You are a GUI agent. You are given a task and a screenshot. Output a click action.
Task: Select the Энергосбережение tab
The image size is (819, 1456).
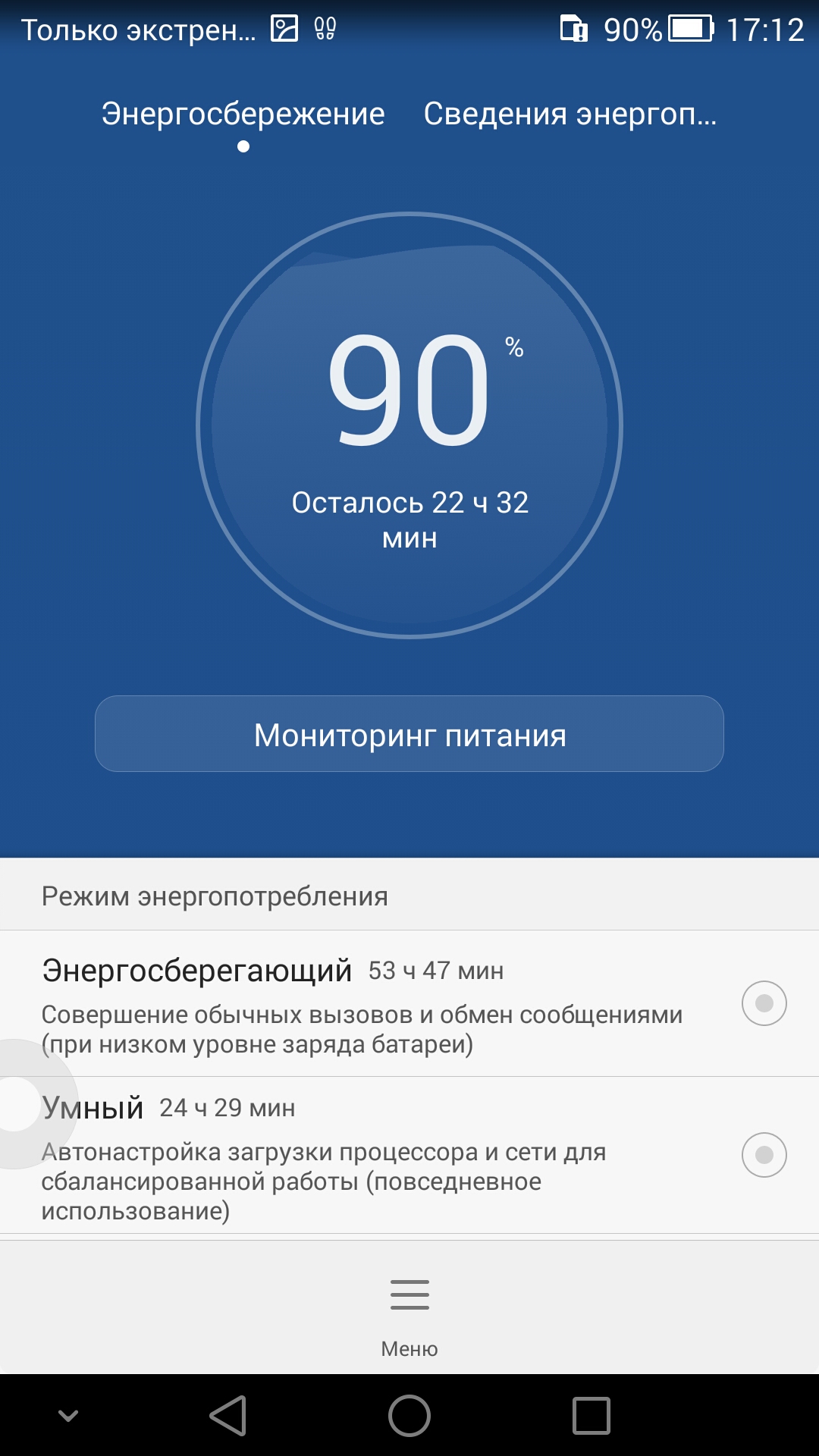tap(243, 114)
